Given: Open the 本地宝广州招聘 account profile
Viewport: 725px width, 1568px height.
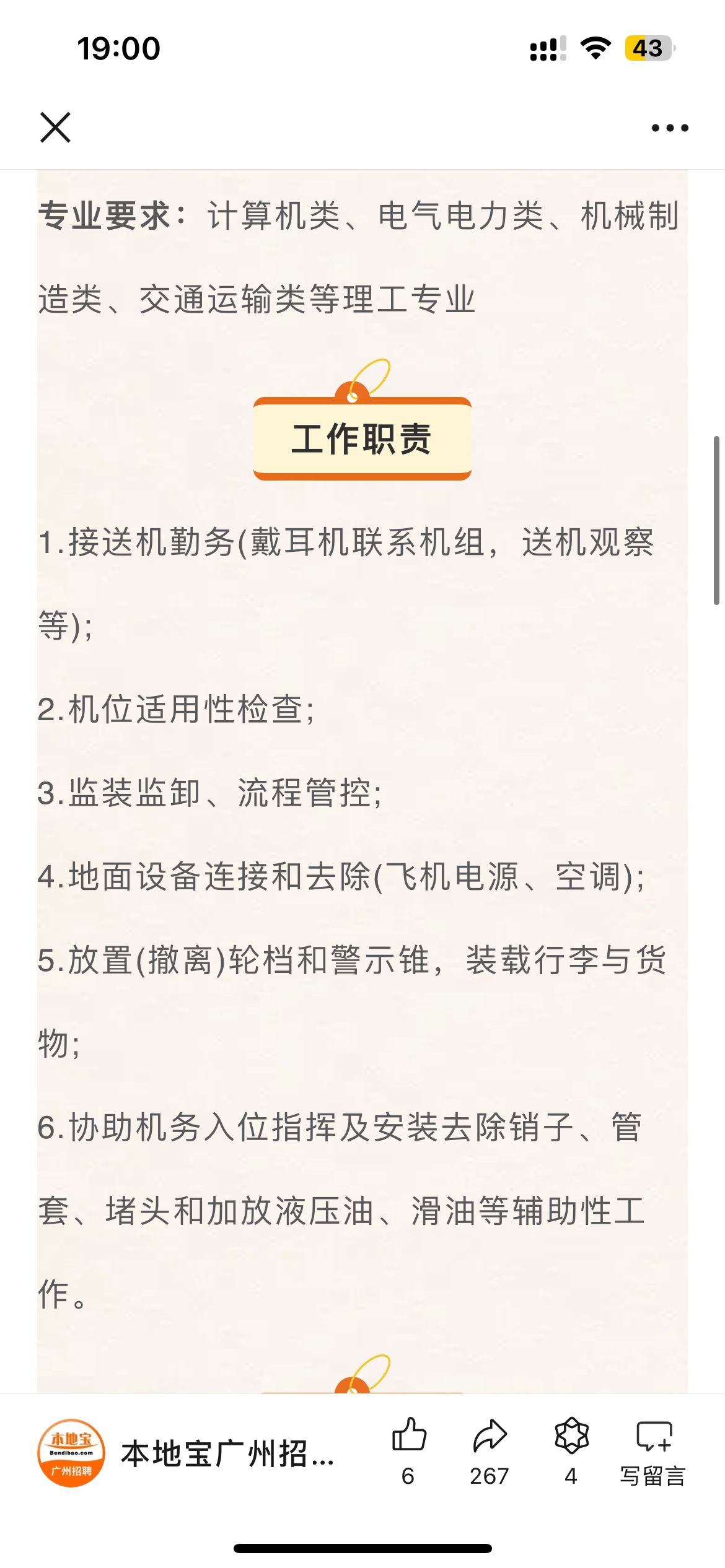Looking at the screenshot, I should [x=186, y=1453].
